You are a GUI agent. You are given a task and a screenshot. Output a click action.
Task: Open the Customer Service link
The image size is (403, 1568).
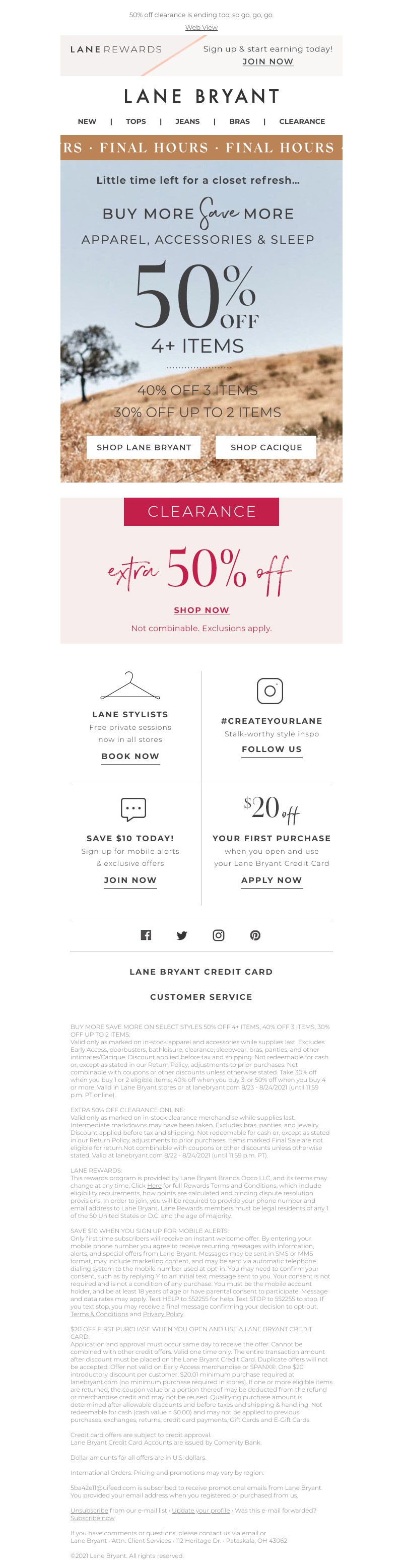pyautogui.click(x=201, y=997)
